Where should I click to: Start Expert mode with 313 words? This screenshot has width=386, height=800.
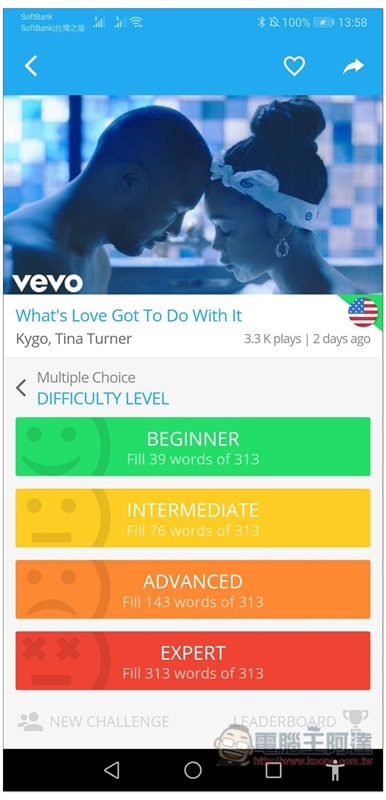(x=193, y=661)
